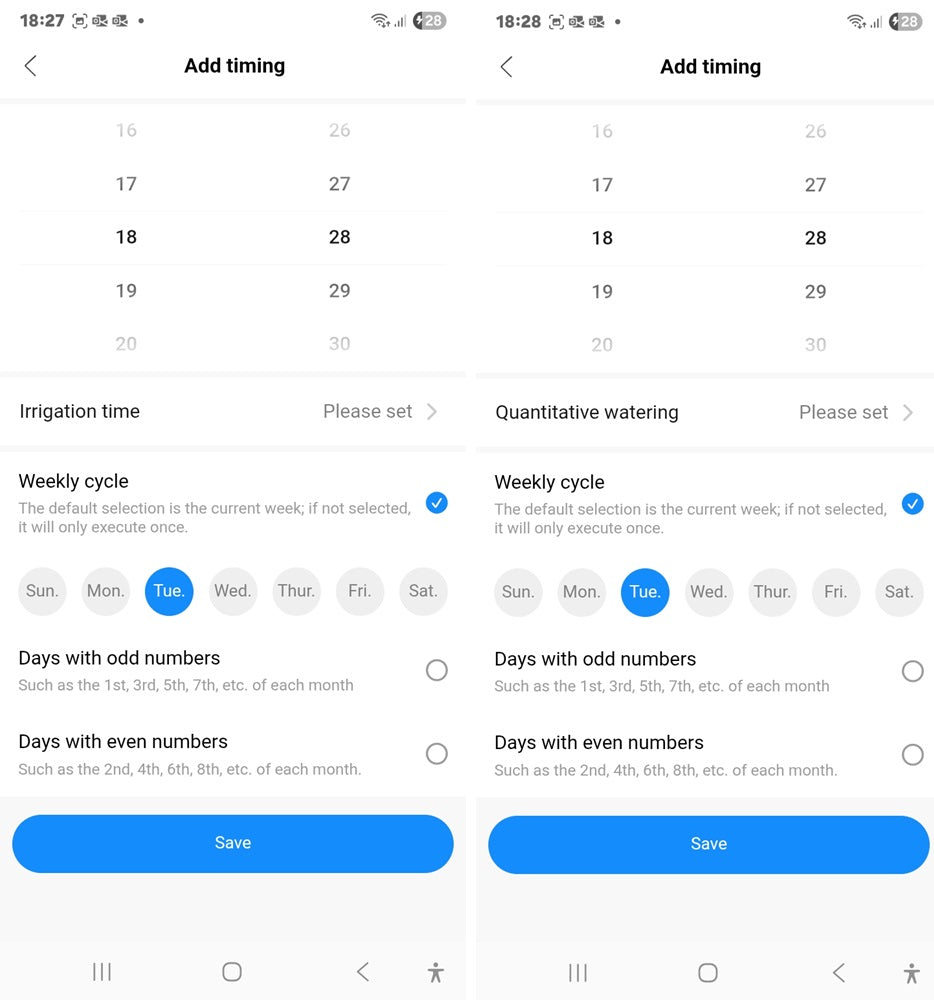
Task: Select Thur. on the Irrigation time screen
Action: pyautogui.click(x=296, y=591)
